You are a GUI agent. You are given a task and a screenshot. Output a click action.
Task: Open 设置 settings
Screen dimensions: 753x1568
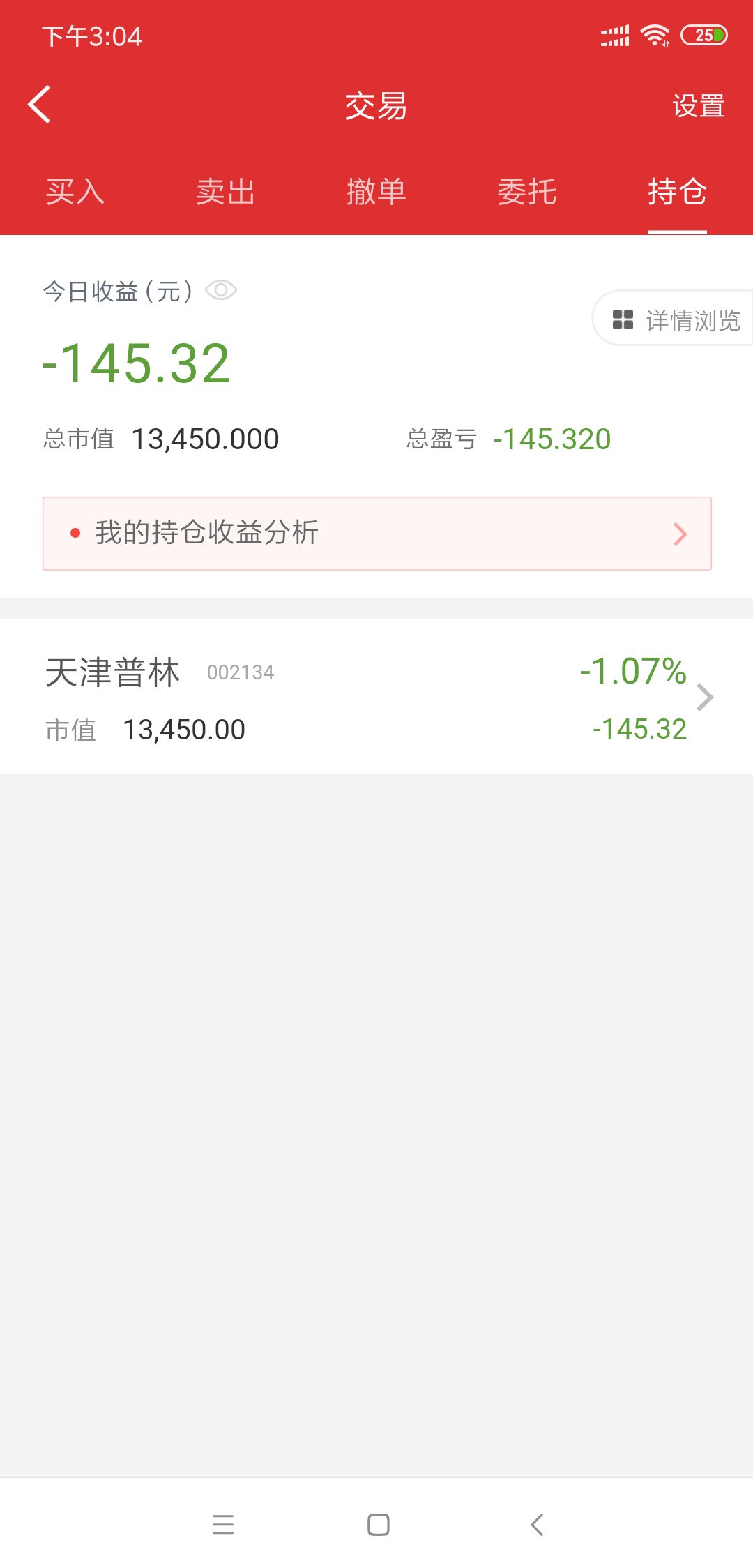(698, 106)
